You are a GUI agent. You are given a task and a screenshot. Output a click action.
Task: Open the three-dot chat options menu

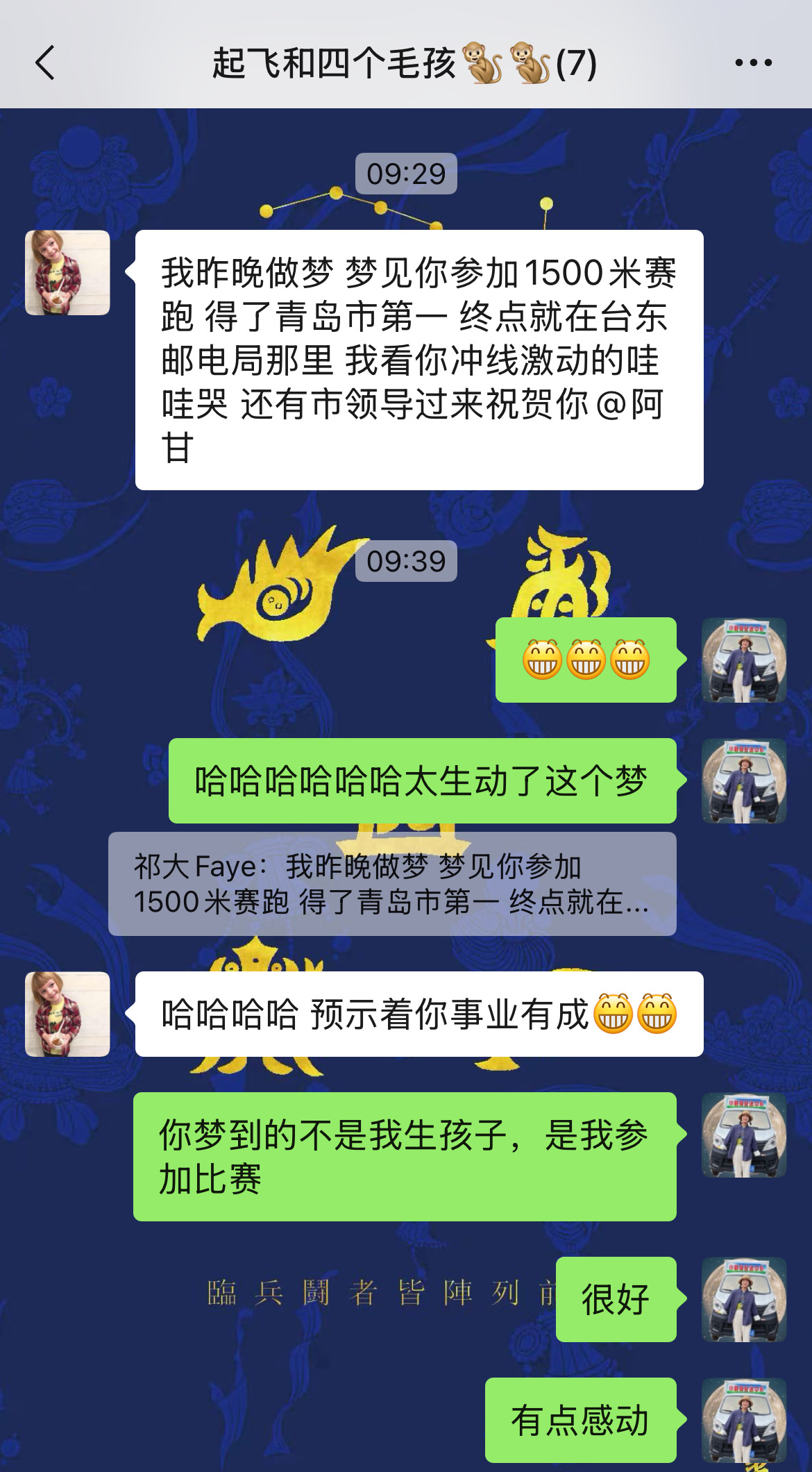pyautogui.click(x=753, y=63)
